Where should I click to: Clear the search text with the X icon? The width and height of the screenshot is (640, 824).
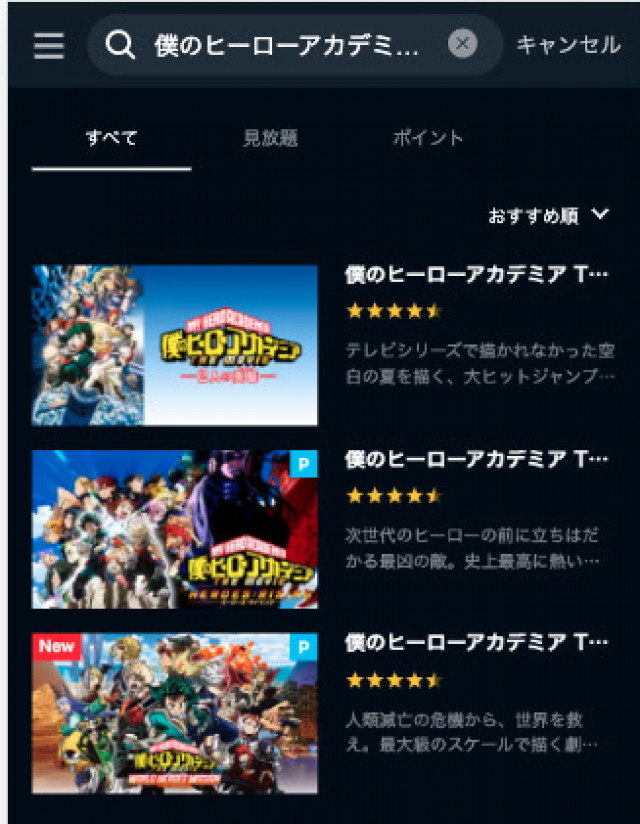[462, 44]
